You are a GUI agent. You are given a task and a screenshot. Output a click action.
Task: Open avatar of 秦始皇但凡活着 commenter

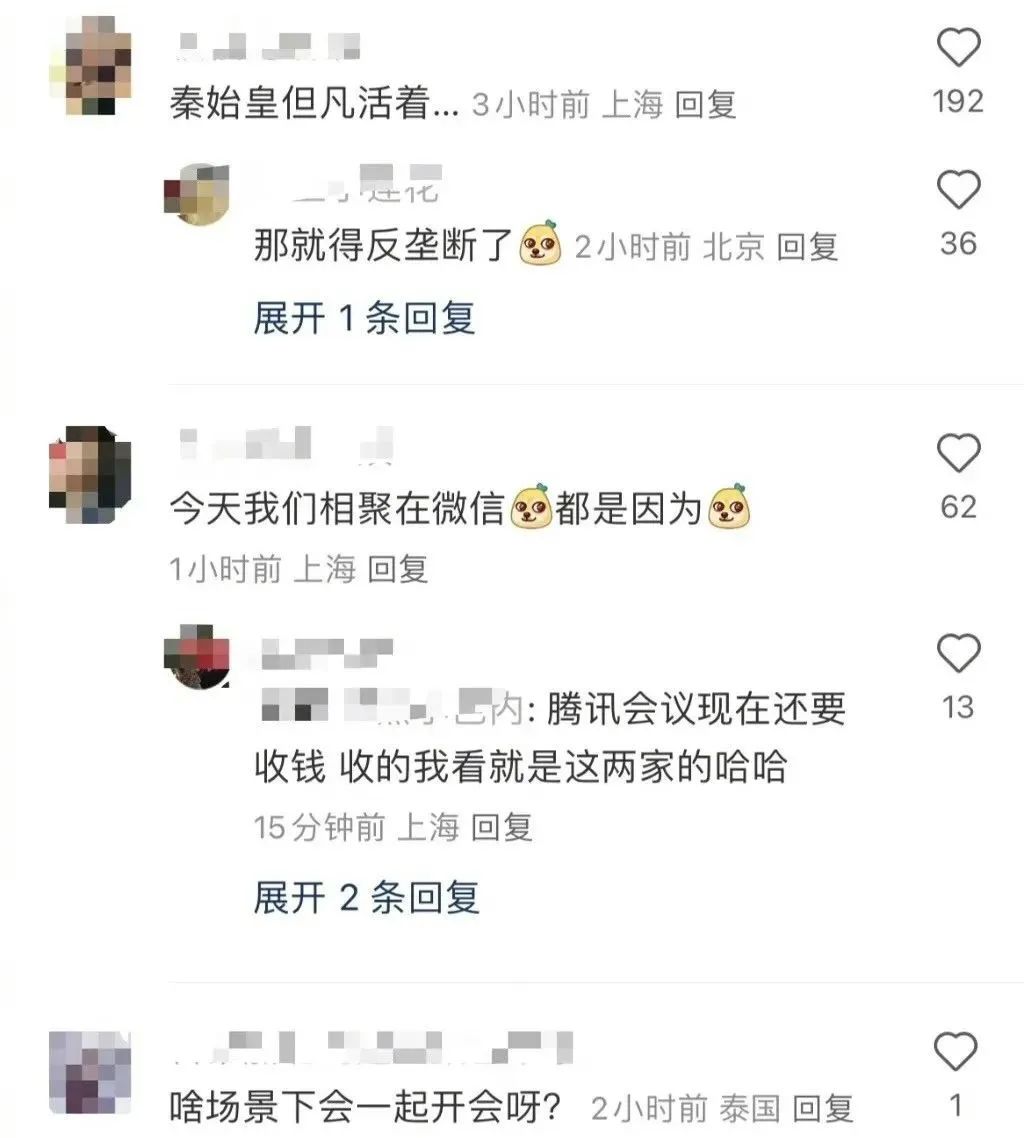[x=90, y=66]
